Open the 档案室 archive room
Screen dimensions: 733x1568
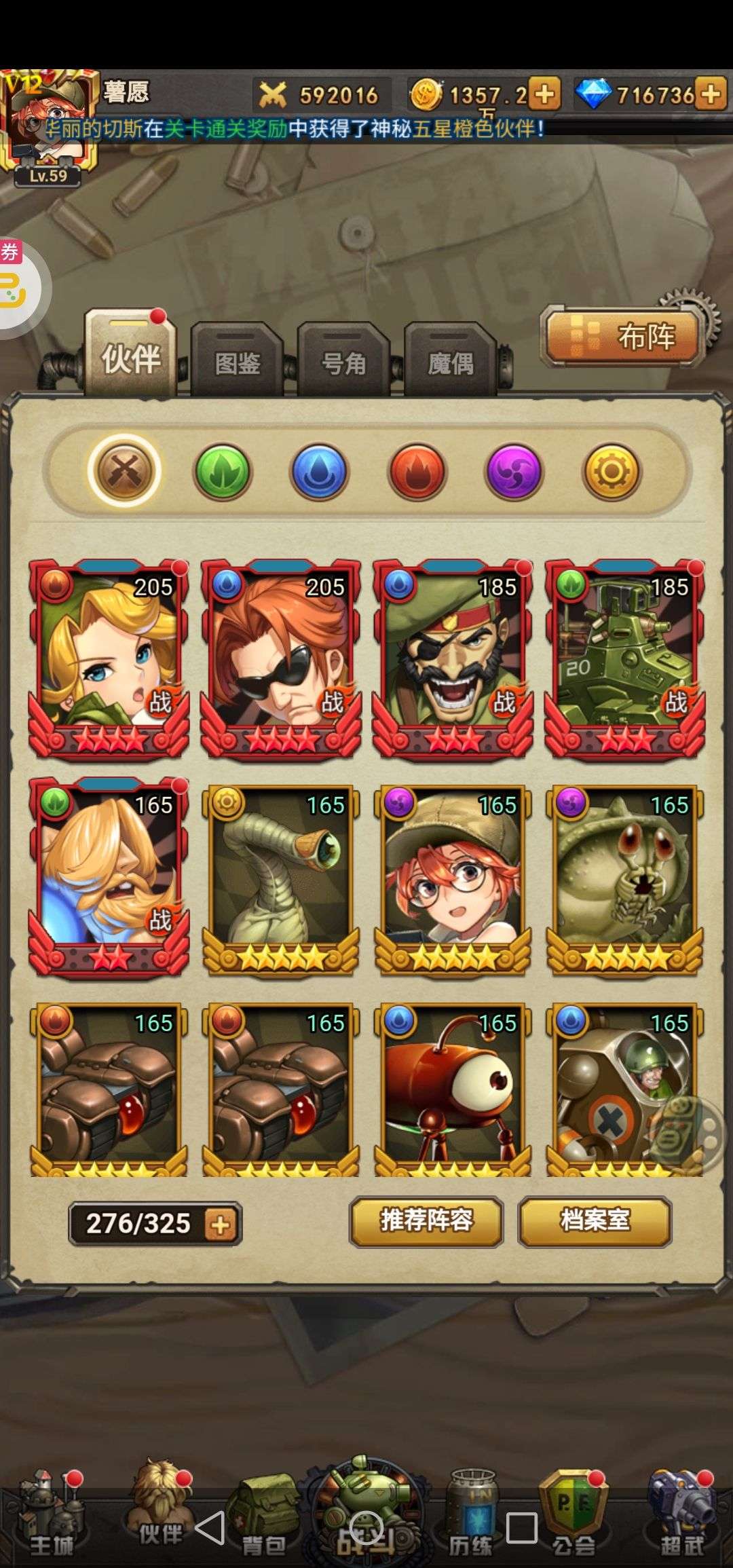(x=595, y=1221)
